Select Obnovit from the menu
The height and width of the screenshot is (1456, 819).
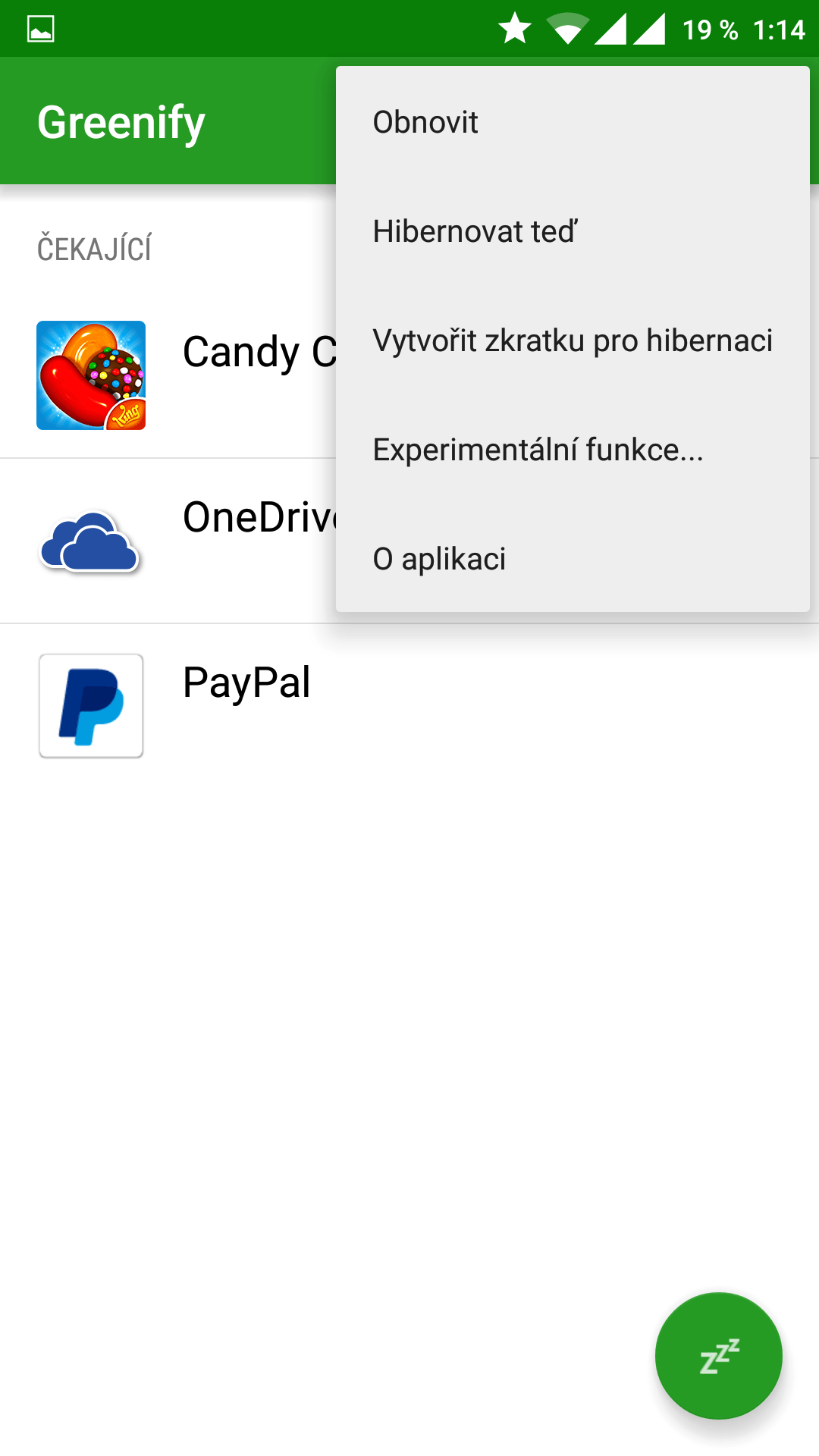click(425, 122)
